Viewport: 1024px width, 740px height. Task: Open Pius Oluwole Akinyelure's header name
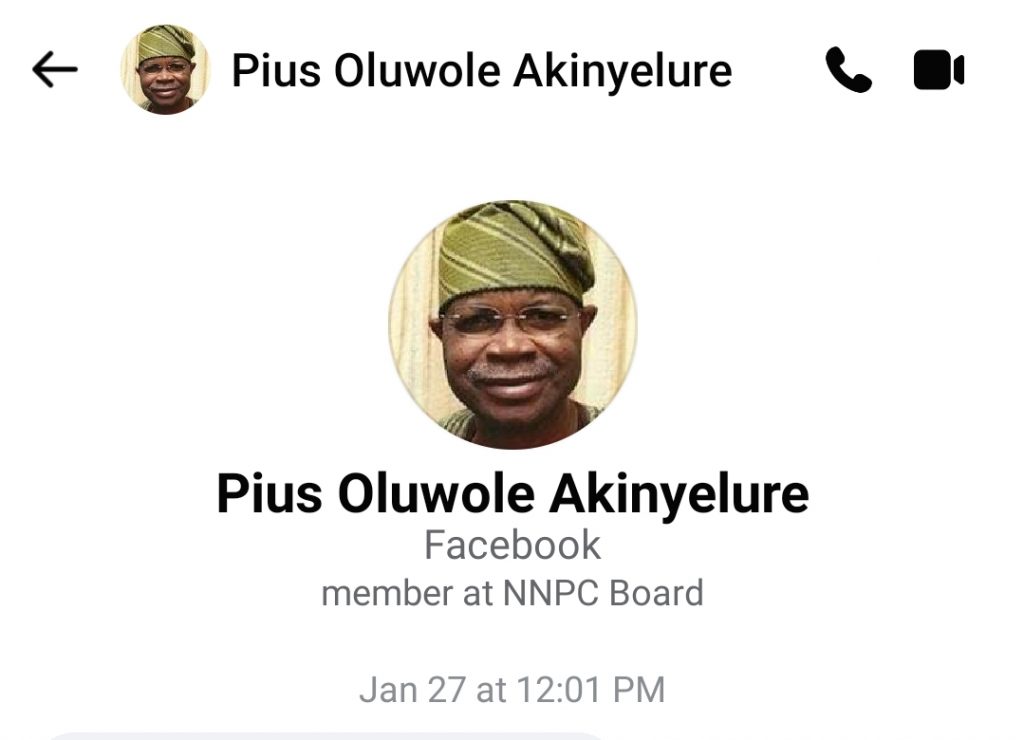coord(481,71)
